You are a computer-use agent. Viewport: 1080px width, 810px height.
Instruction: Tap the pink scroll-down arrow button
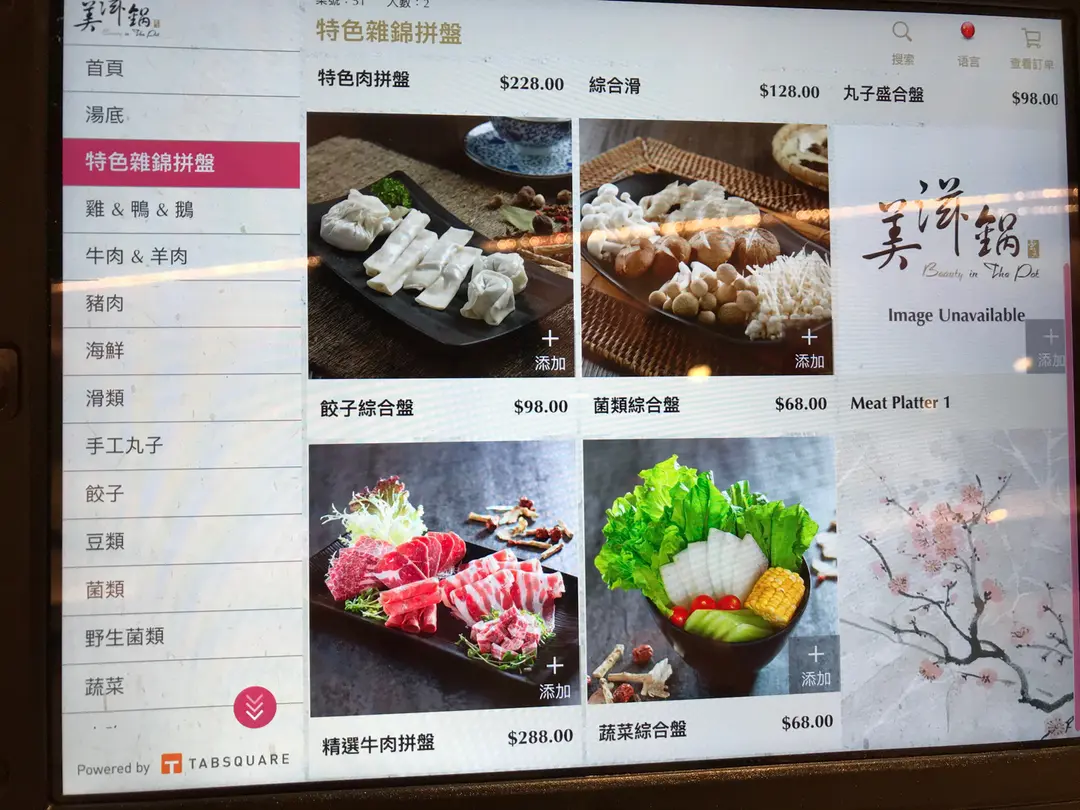[255, 707]
